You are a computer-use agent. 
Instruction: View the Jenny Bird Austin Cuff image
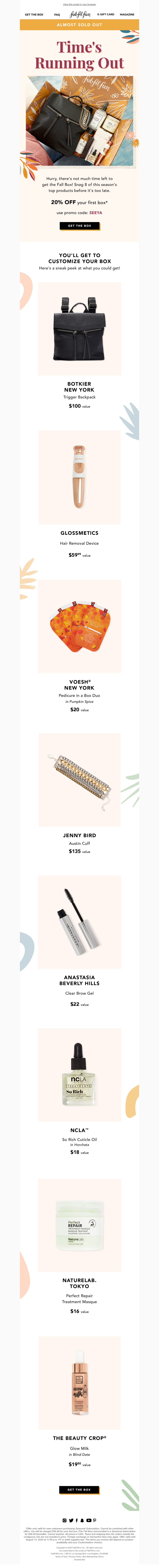[x=79, y=779]
